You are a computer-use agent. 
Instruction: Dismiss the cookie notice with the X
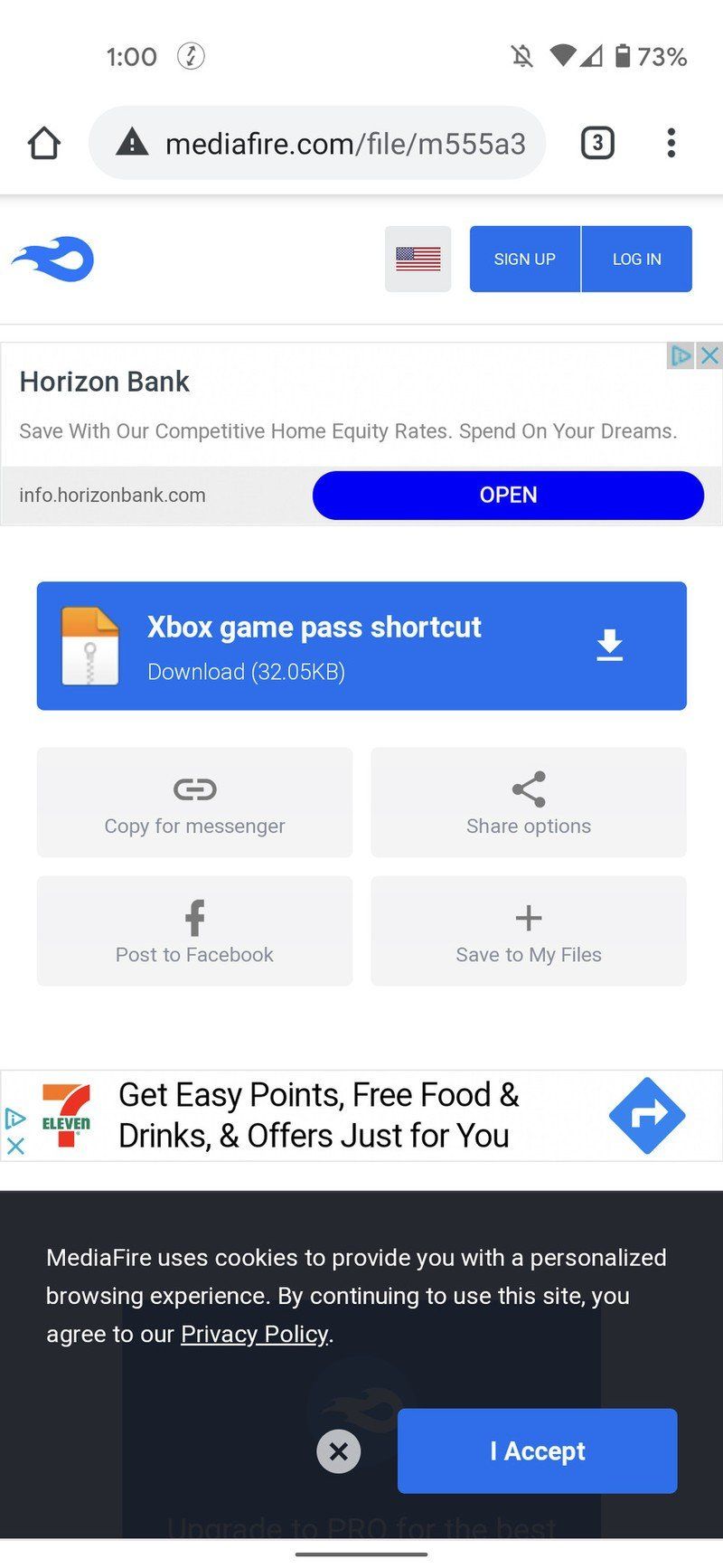click(339, 1450)
